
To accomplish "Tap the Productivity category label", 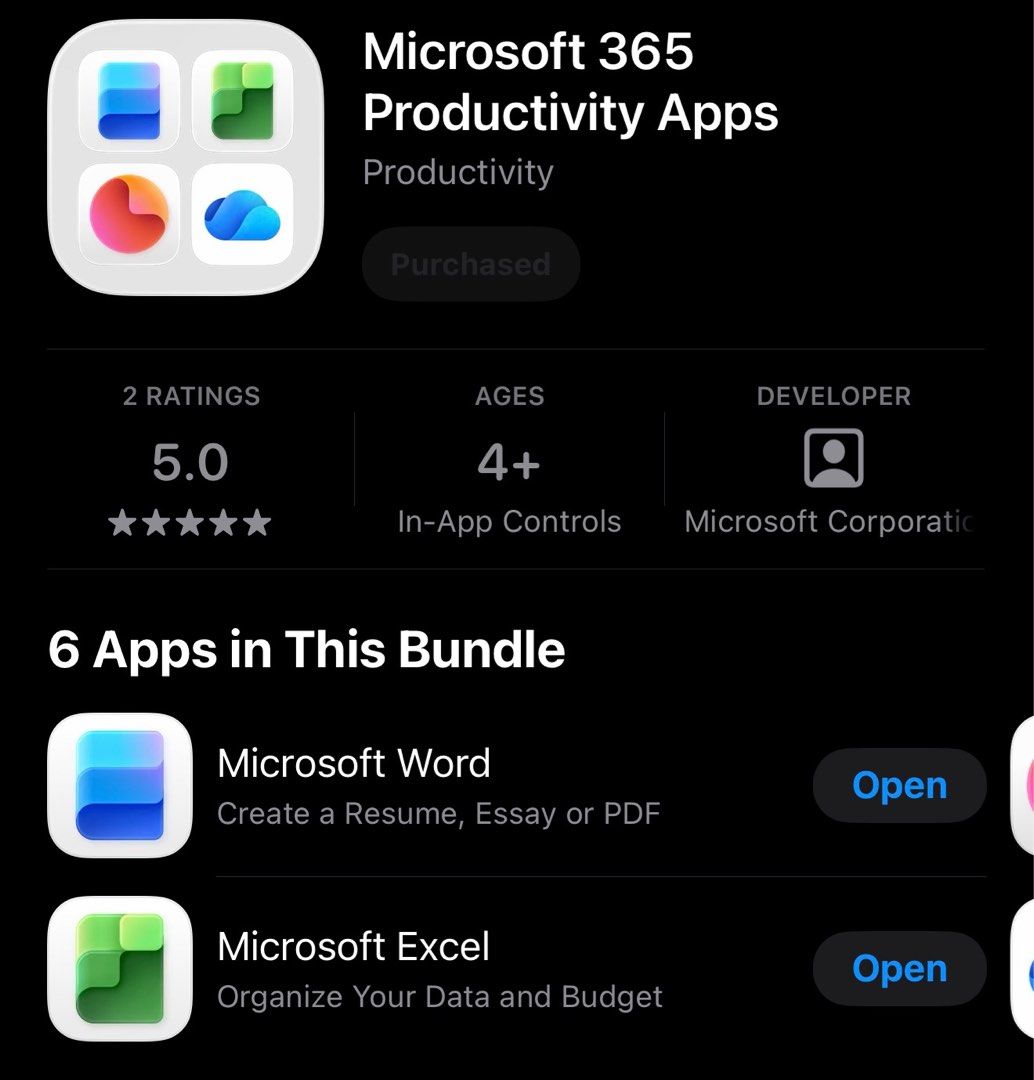I will (x=457, y=172).
